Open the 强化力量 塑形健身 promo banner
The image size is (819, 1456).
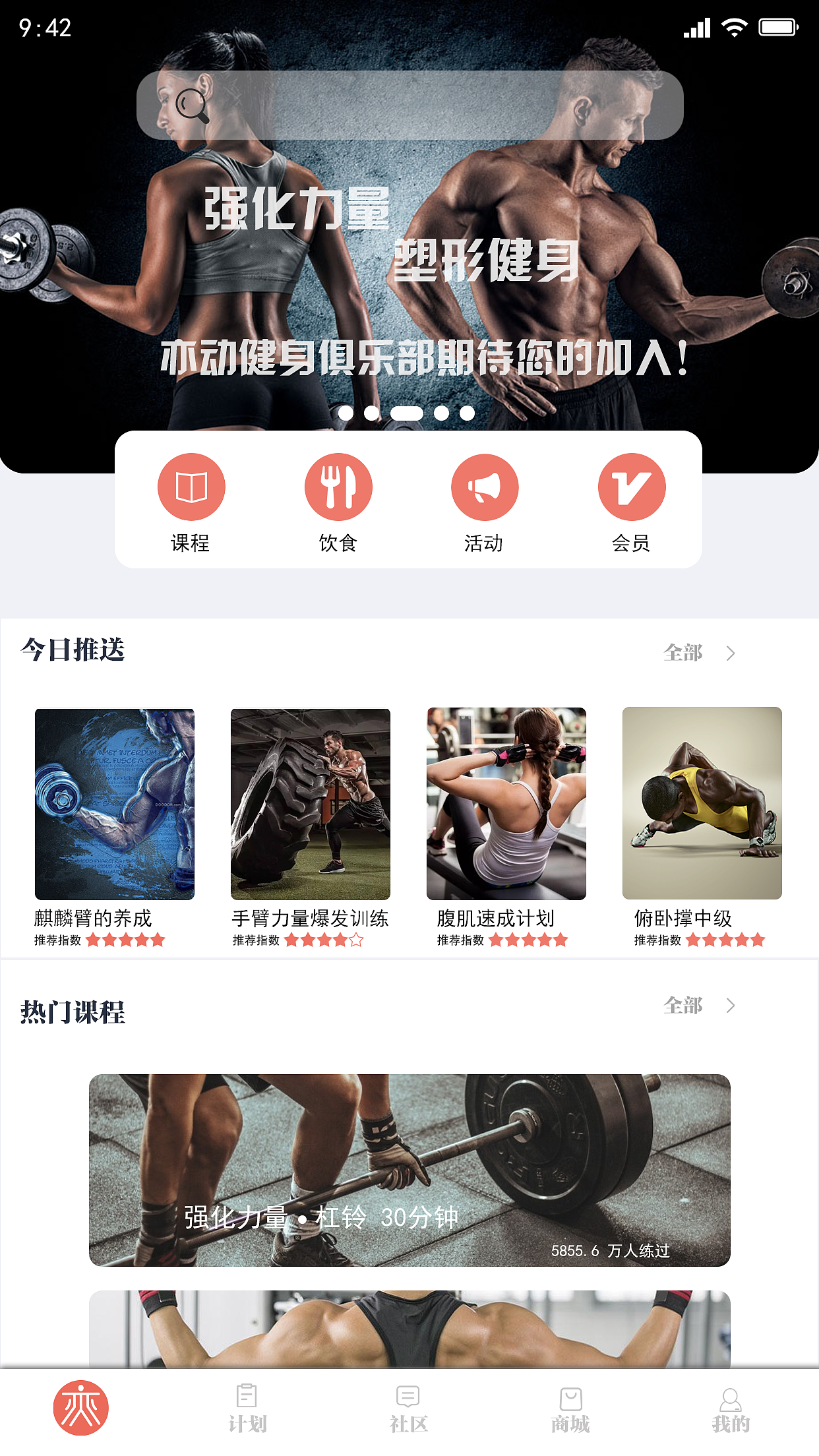pos(409,264)
